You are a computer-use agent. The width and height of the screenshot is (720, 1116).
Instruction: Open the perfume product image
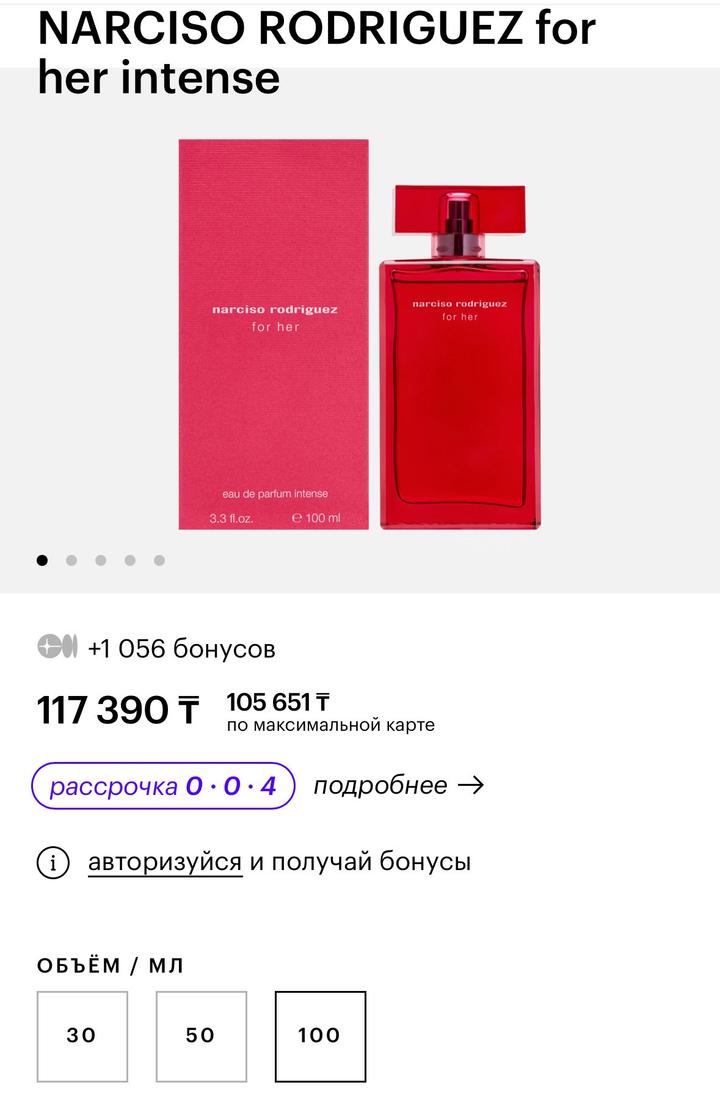[x=360, y=335]
